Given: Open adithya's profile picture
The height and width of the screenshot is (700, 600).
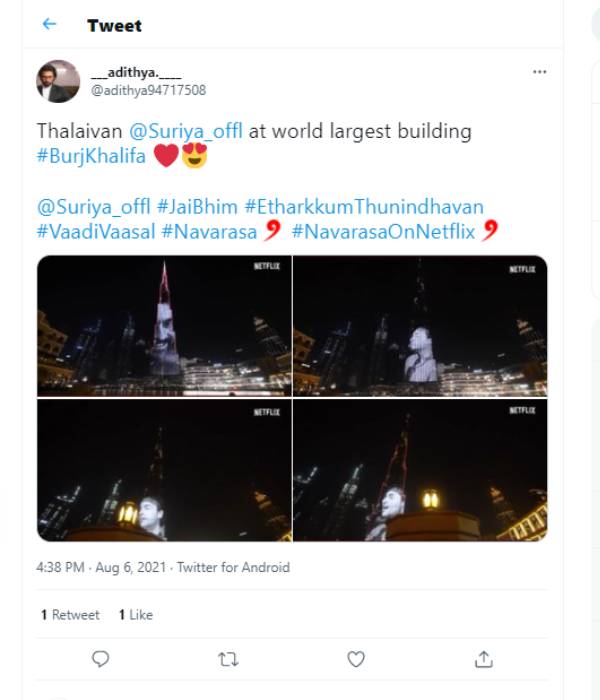Looking at the screenshot, I should coord(58,81).
